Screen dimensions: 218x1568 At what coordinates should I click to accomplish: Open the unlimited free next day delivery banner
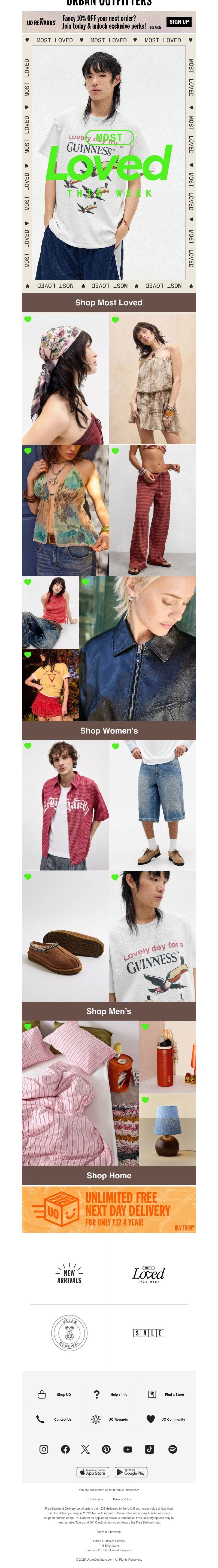coord(109,1209)
